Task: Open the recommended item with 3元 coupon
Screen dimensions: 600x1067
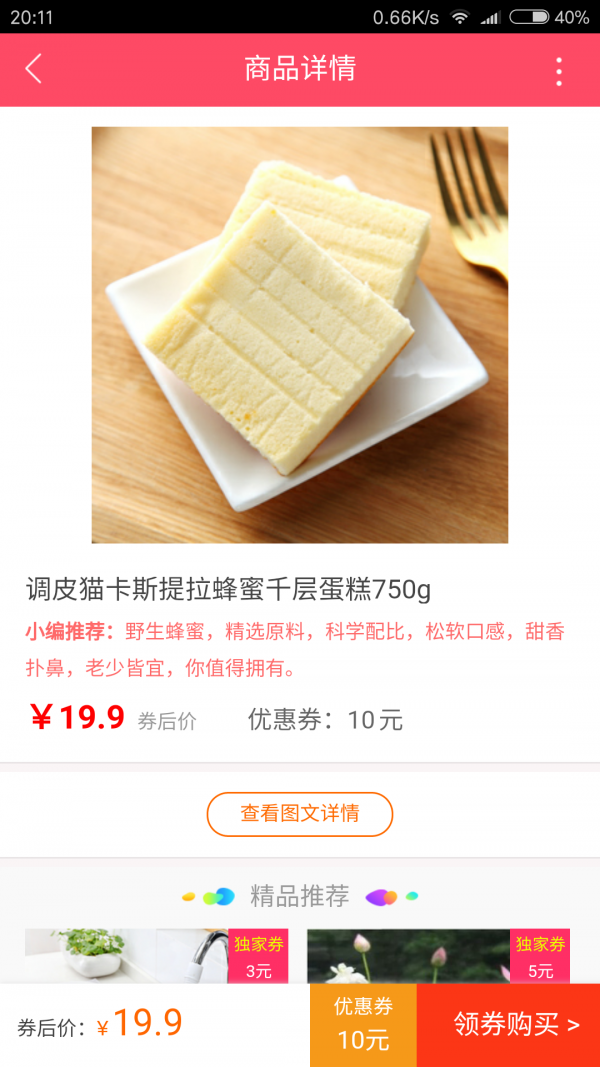Action: 156,956
